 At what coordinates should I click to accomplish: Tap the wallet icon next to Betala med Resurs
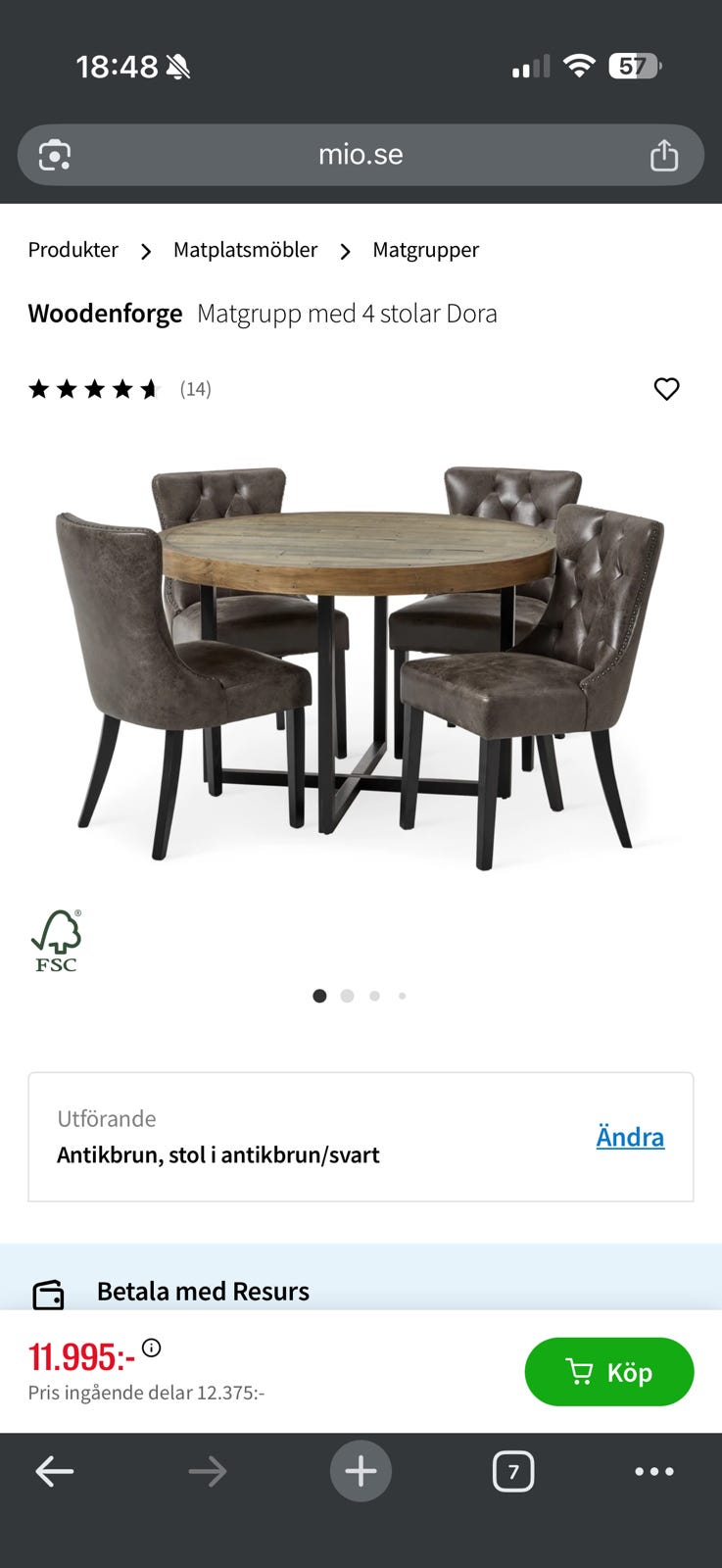[50, 1292]
